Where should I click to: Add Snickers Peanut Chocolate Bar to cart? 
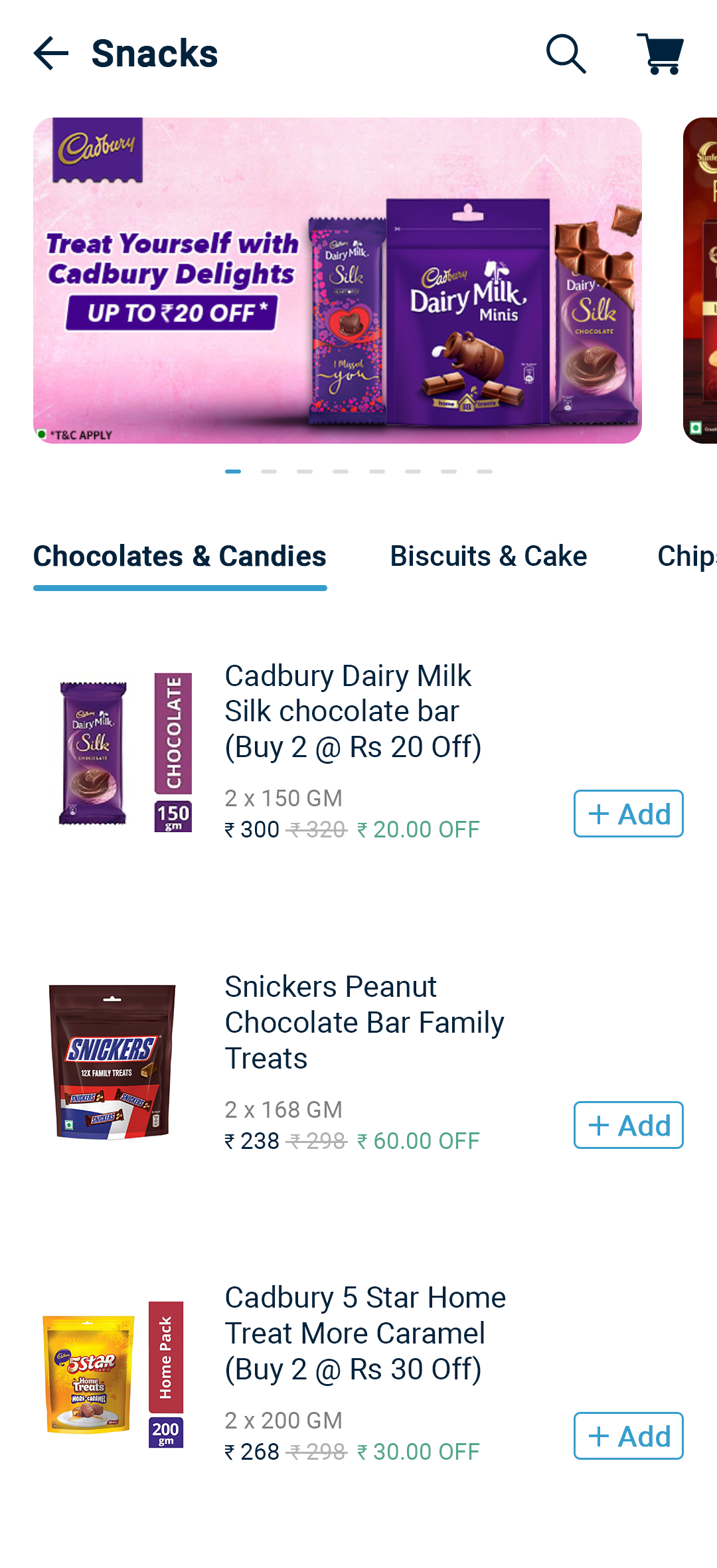click(x=628, y=1125)
